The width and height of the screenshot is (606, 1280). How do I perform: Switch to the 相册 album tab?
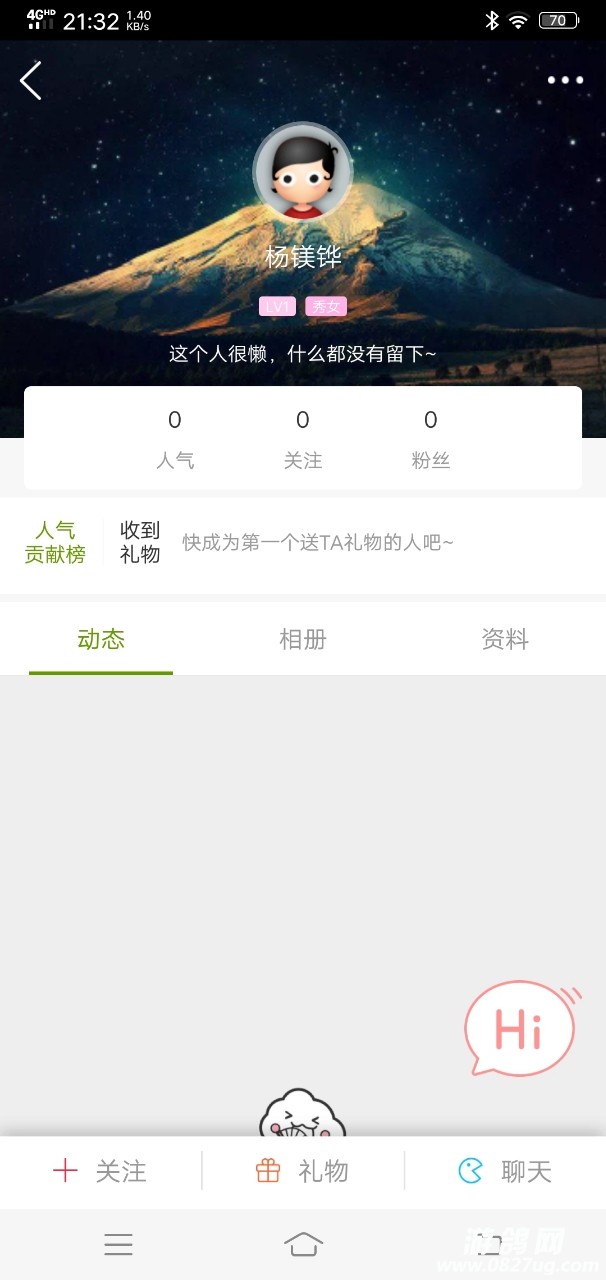pyautogui.click(x=303, y=640)
